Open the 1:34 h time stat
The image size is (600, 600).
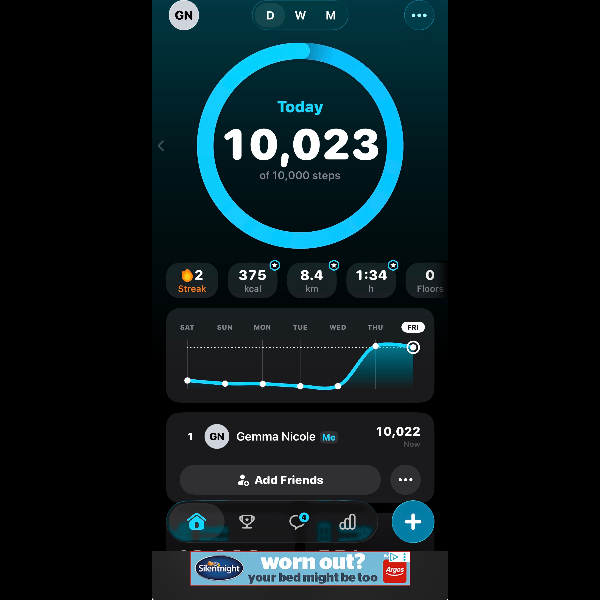[x=371, y=281]
